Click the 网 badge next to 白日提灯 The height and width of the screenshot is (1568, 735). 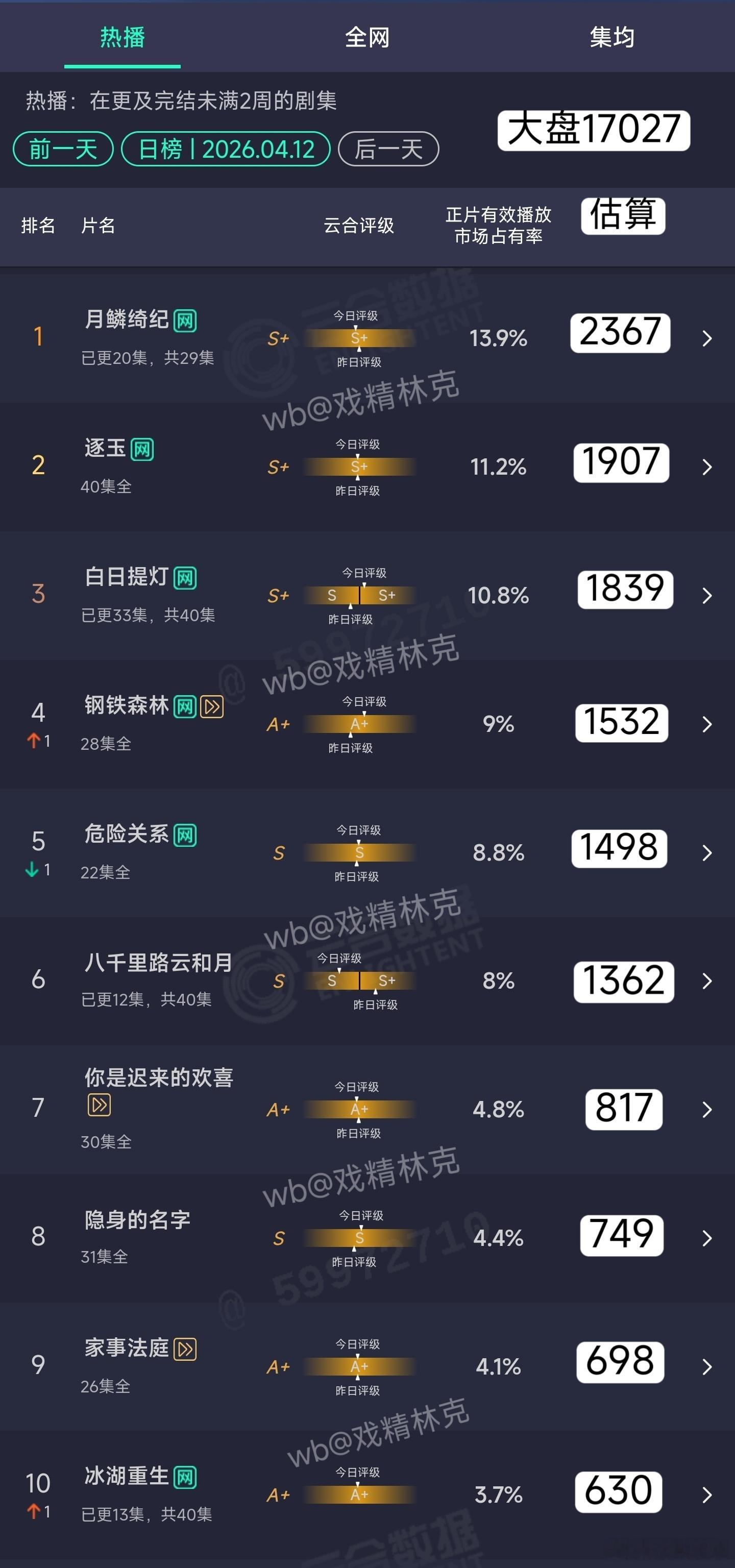coord(184,579)
